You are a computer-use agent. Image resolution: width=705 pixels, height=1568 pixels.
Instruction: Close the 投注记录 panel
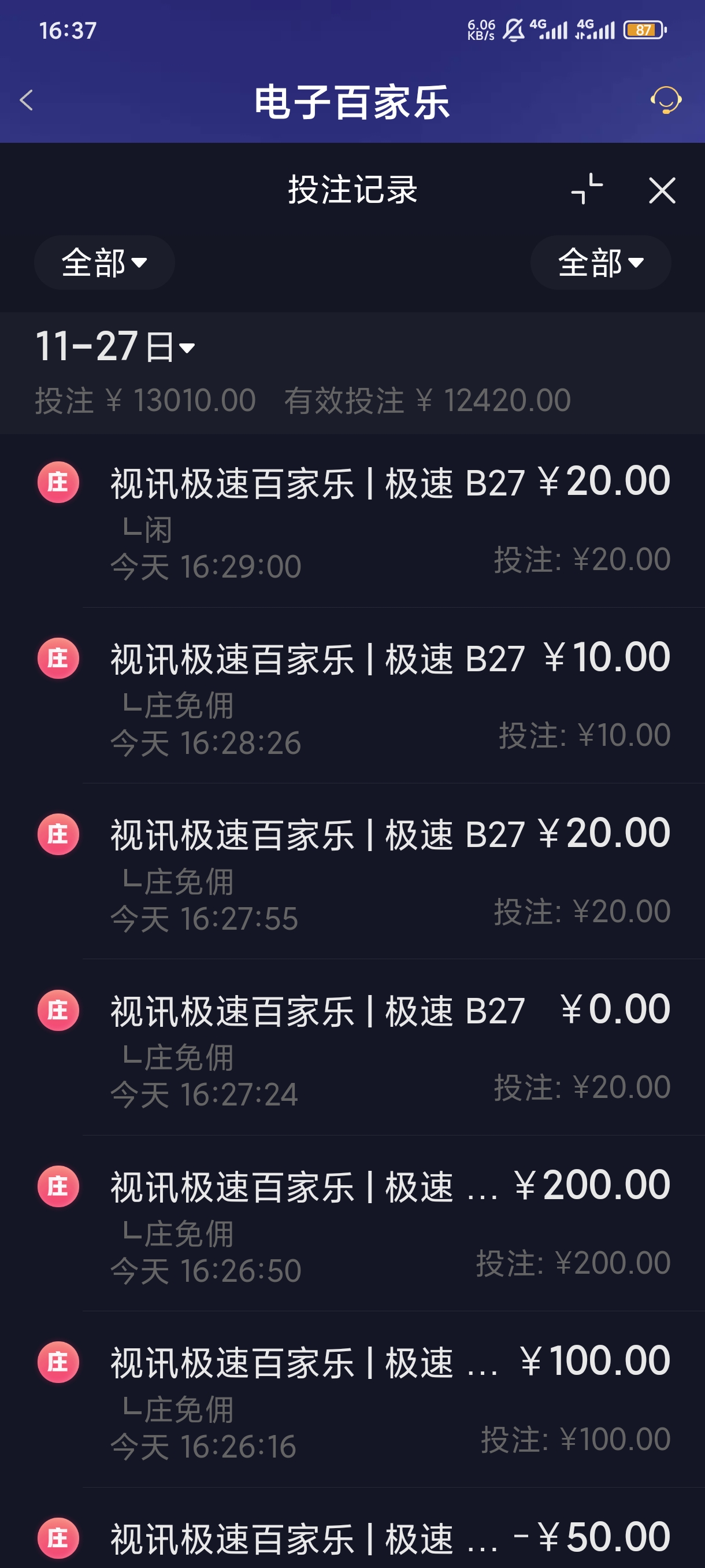point(662,191)
